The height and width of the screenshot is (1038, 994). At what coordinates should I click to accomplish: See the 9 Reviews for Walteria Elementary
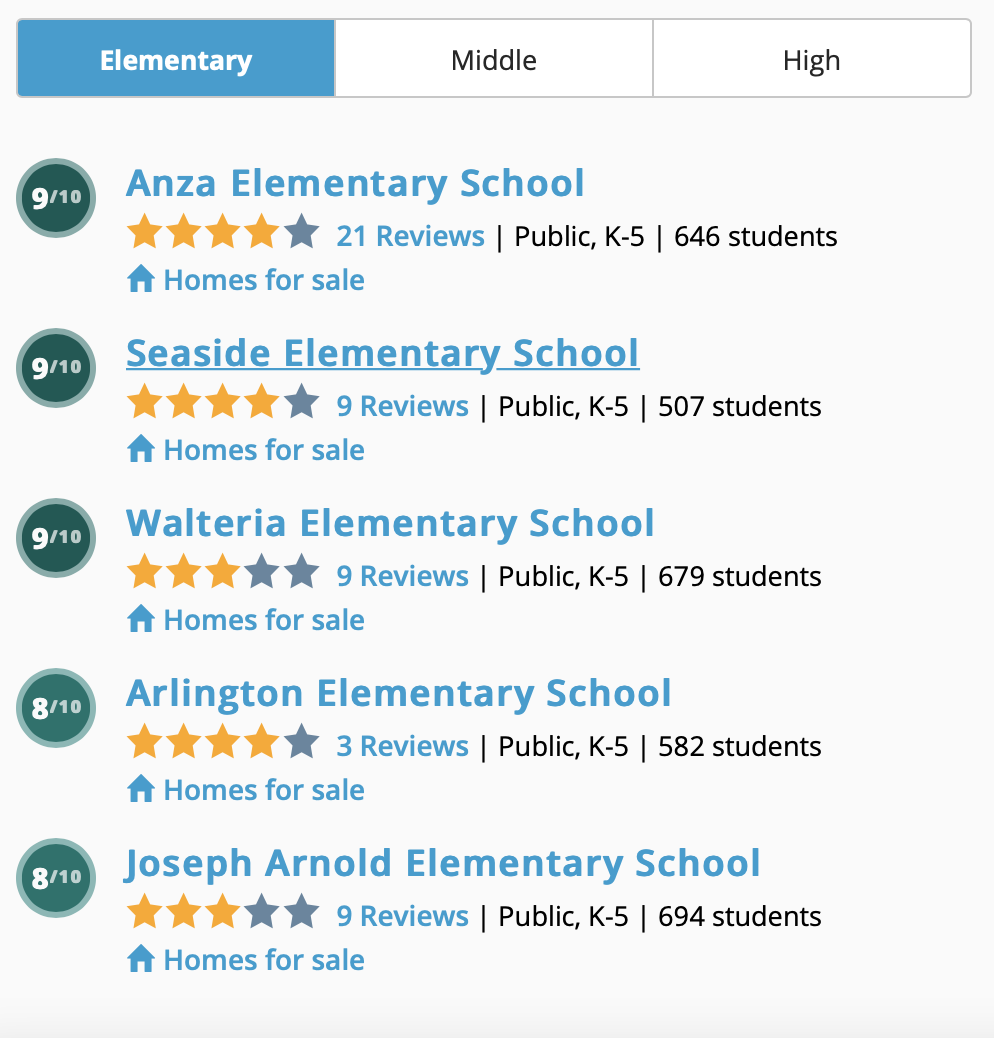point(402,577)
